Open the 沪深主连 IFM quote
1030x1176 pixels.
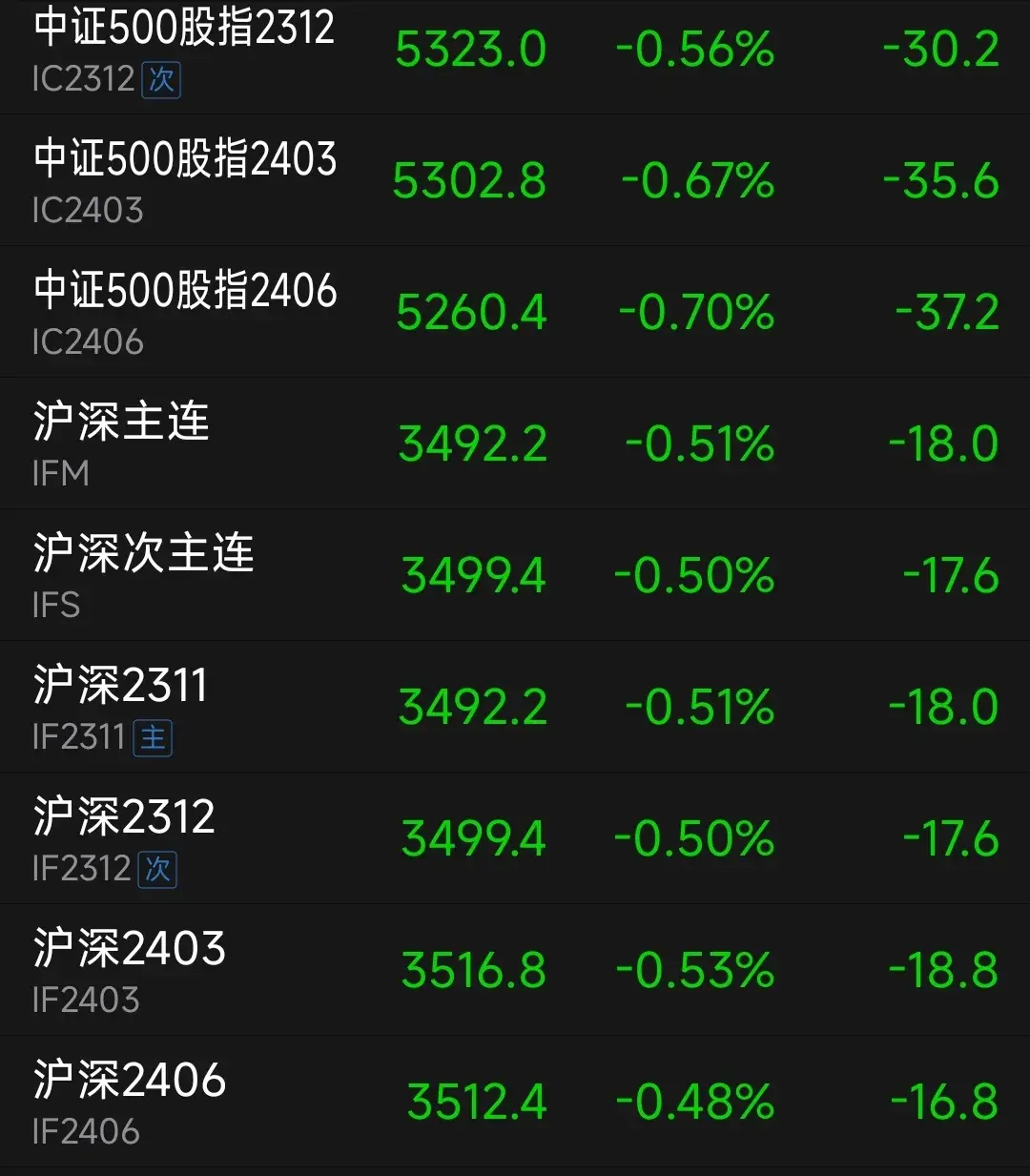tap(515, 444)
